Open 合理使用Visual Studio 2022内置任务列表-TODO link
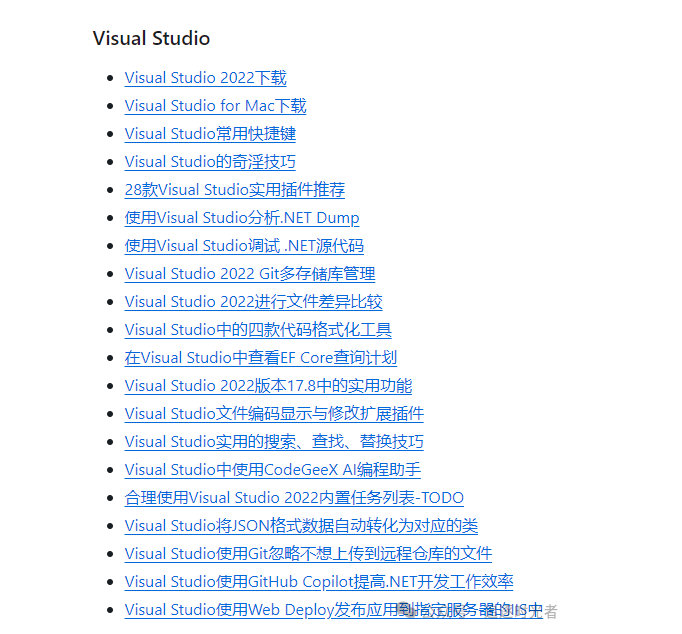 pos(294,498)
